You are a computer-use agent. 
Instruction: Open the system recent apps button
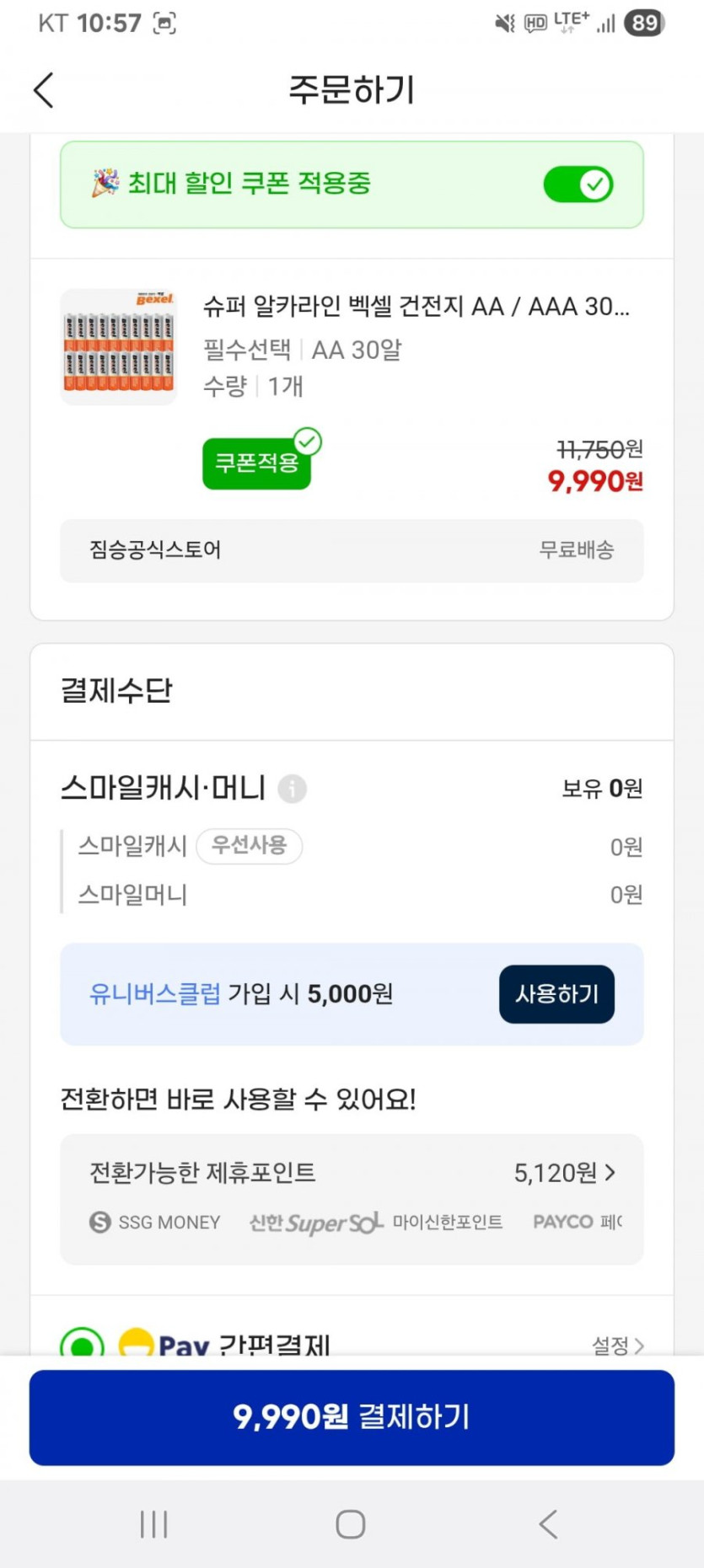[154, 1523]
